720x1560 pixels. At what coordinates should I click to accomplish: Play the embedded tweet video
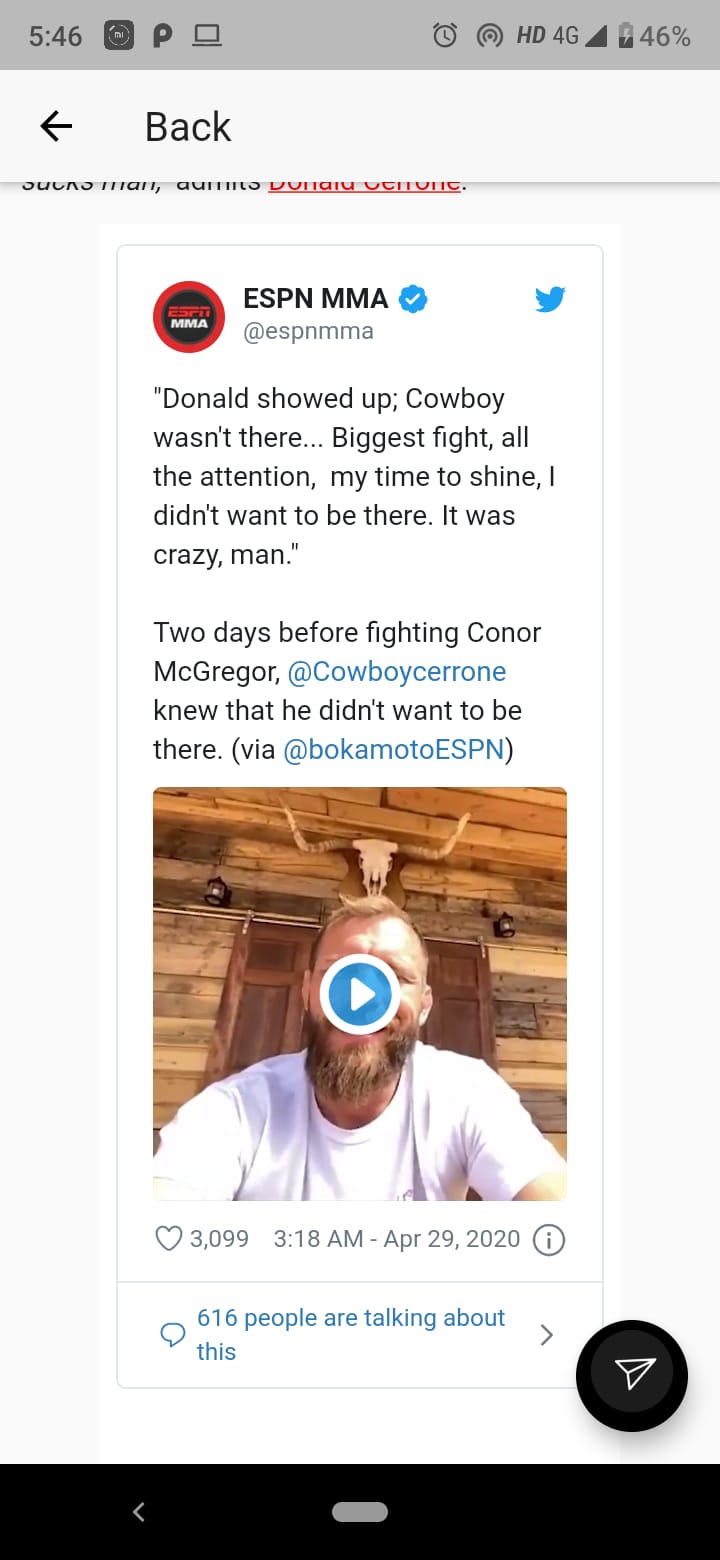point(360,994)
